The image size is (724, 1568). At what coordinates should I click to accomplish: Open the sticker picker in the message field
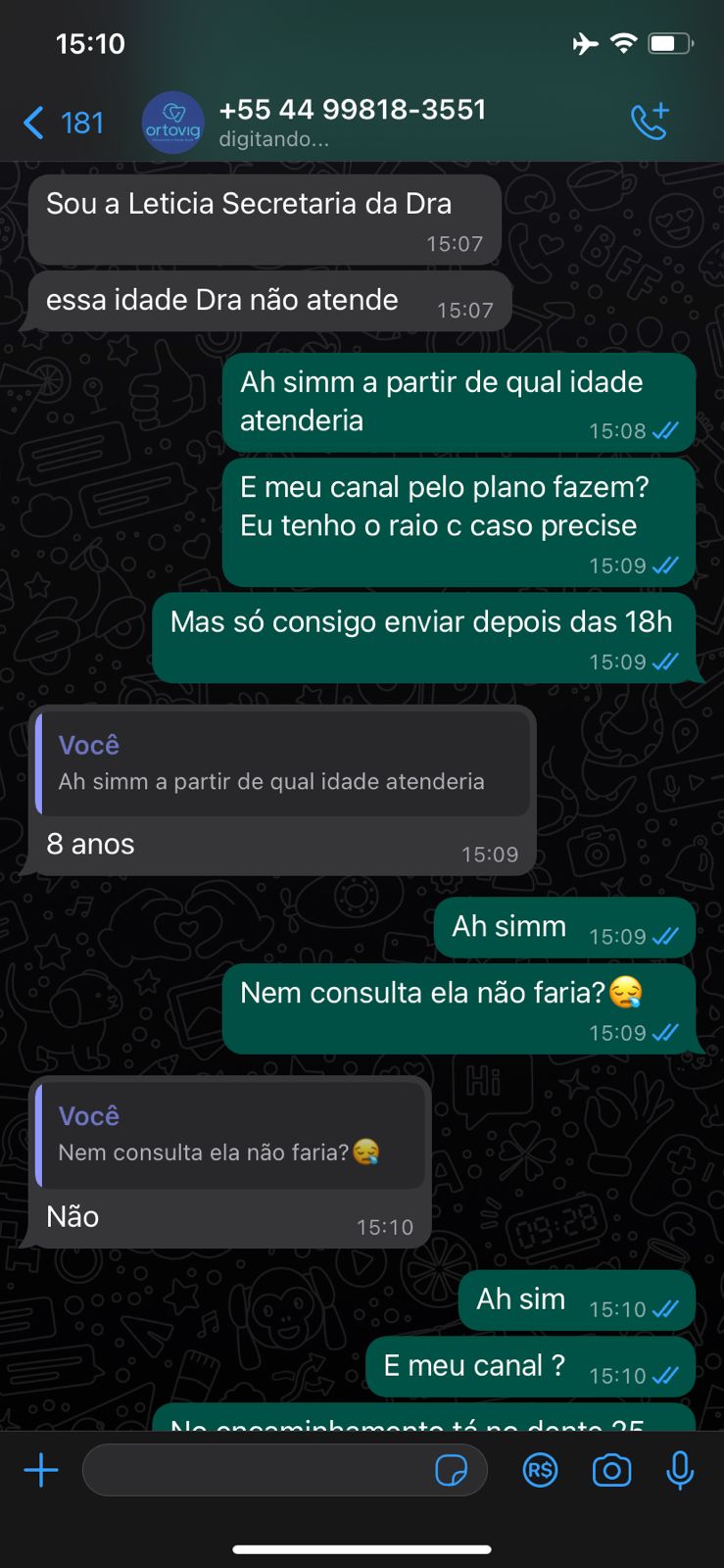coord(451,1470)
